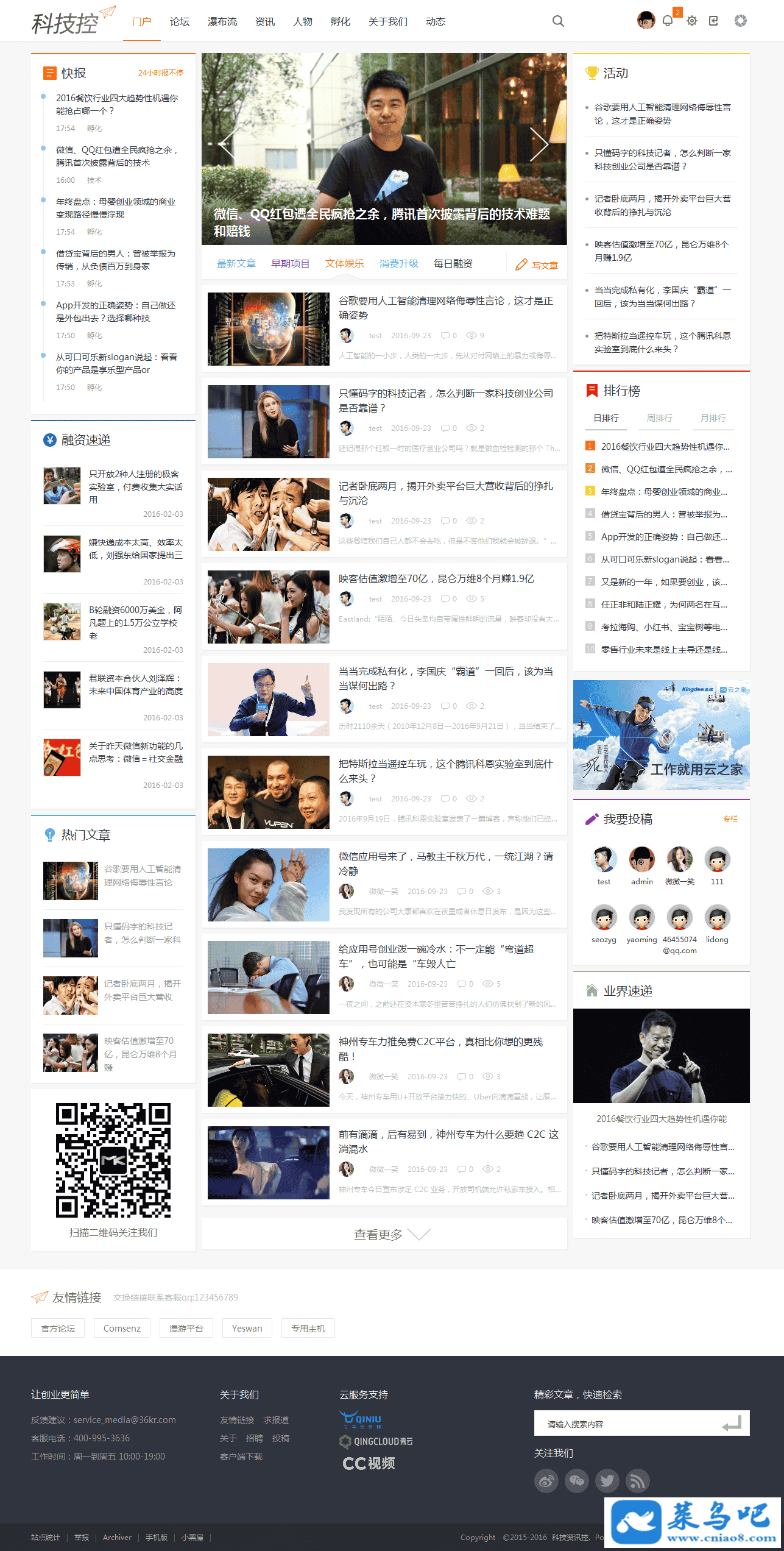
Task: Open the 瀑布流 navigation item
Action: 222,22
